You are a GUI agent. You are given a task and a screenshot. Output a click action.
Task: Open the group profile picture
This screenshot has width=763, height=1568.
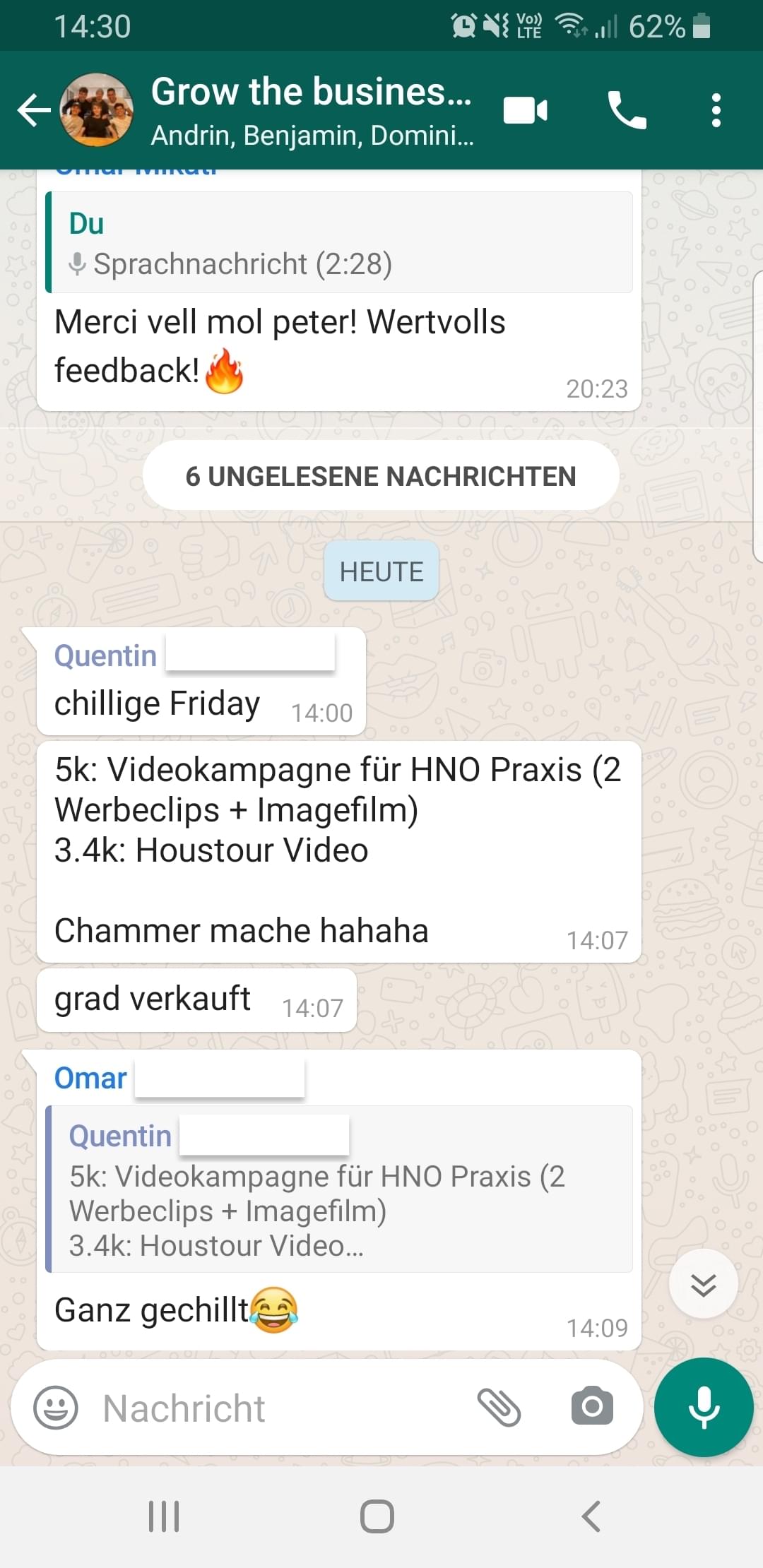[97, 110]
